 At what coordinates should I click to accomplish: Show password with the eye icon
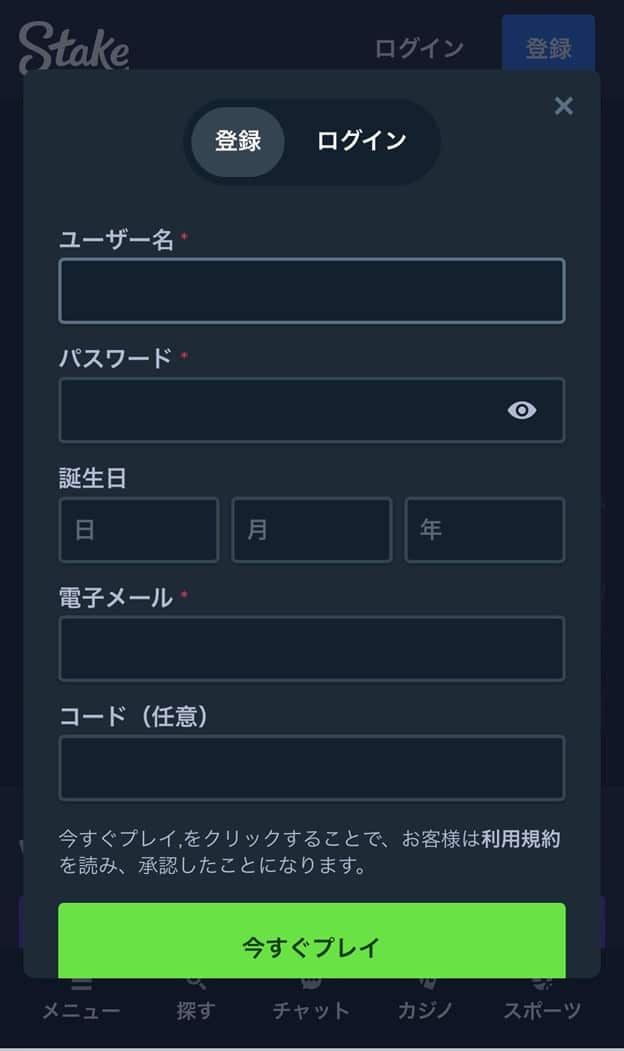click(522, 410)
